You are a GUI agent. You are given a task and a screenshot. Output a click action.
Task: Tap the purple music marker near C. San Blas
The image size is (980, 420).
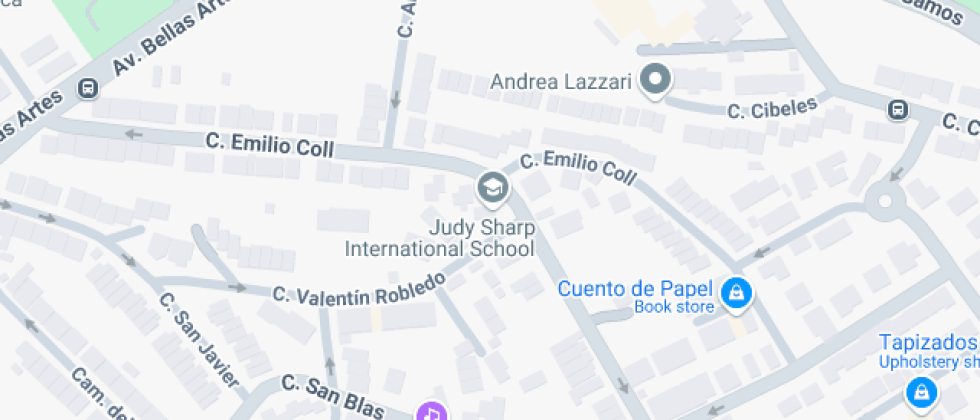tap(430, 411)
